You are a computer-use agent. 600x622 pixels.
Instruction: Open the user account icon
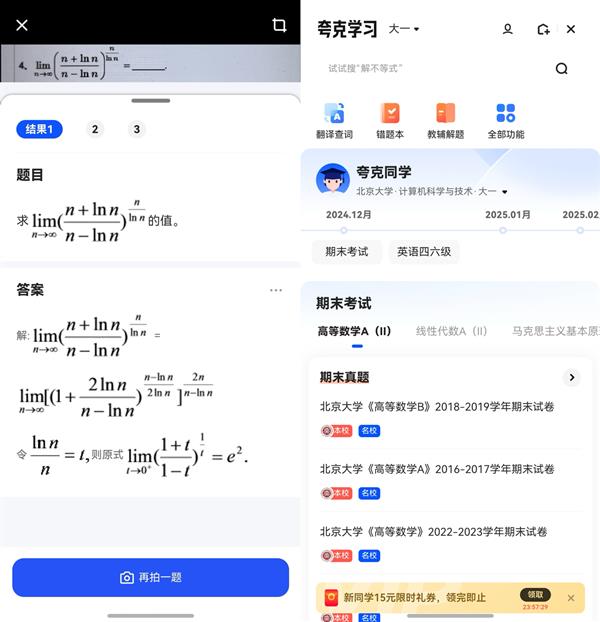[508, 29]
